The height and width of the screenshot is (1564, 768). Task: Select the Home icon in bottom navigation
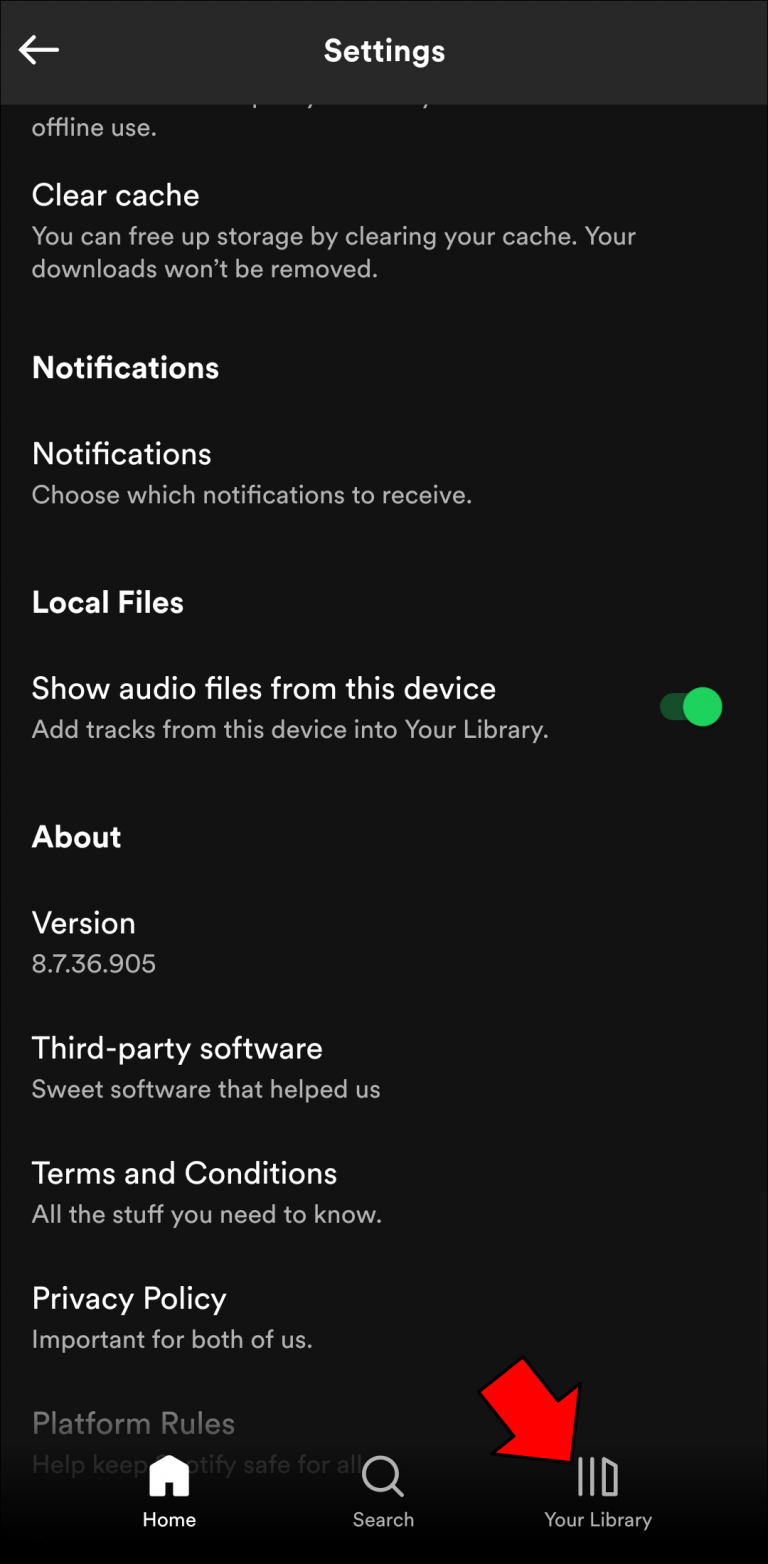pos(168,1476)
